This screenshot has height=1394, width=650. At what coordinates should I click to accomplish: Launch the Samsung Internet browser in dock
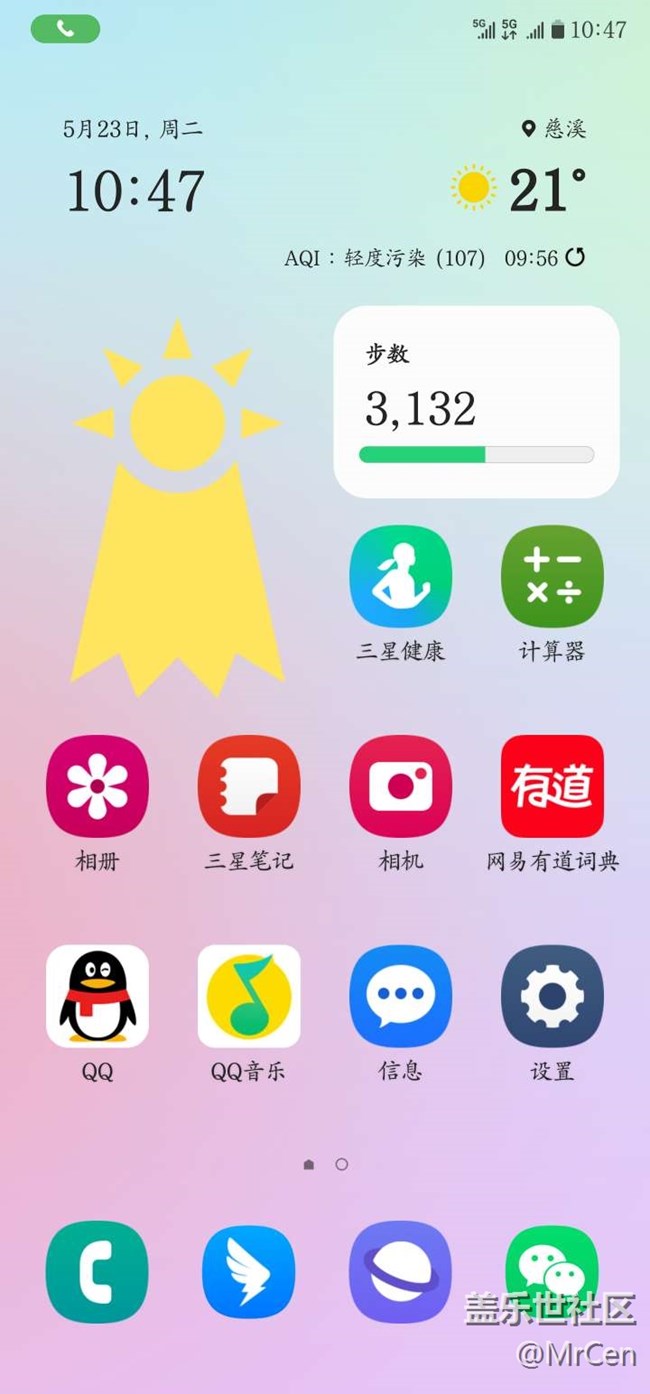(x=400, y=1272)
